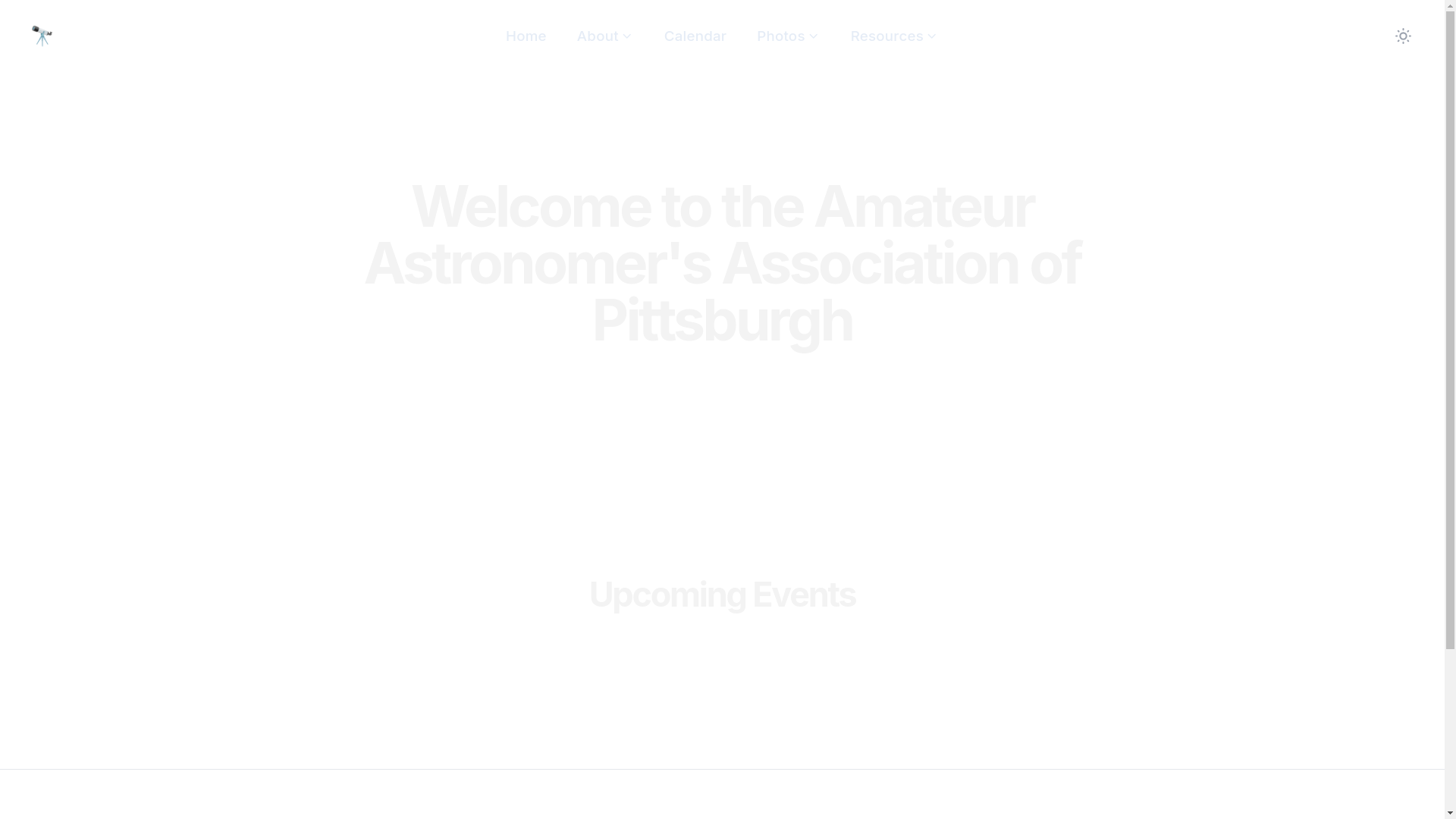Open the Calendar page

[x=695, y=36]
